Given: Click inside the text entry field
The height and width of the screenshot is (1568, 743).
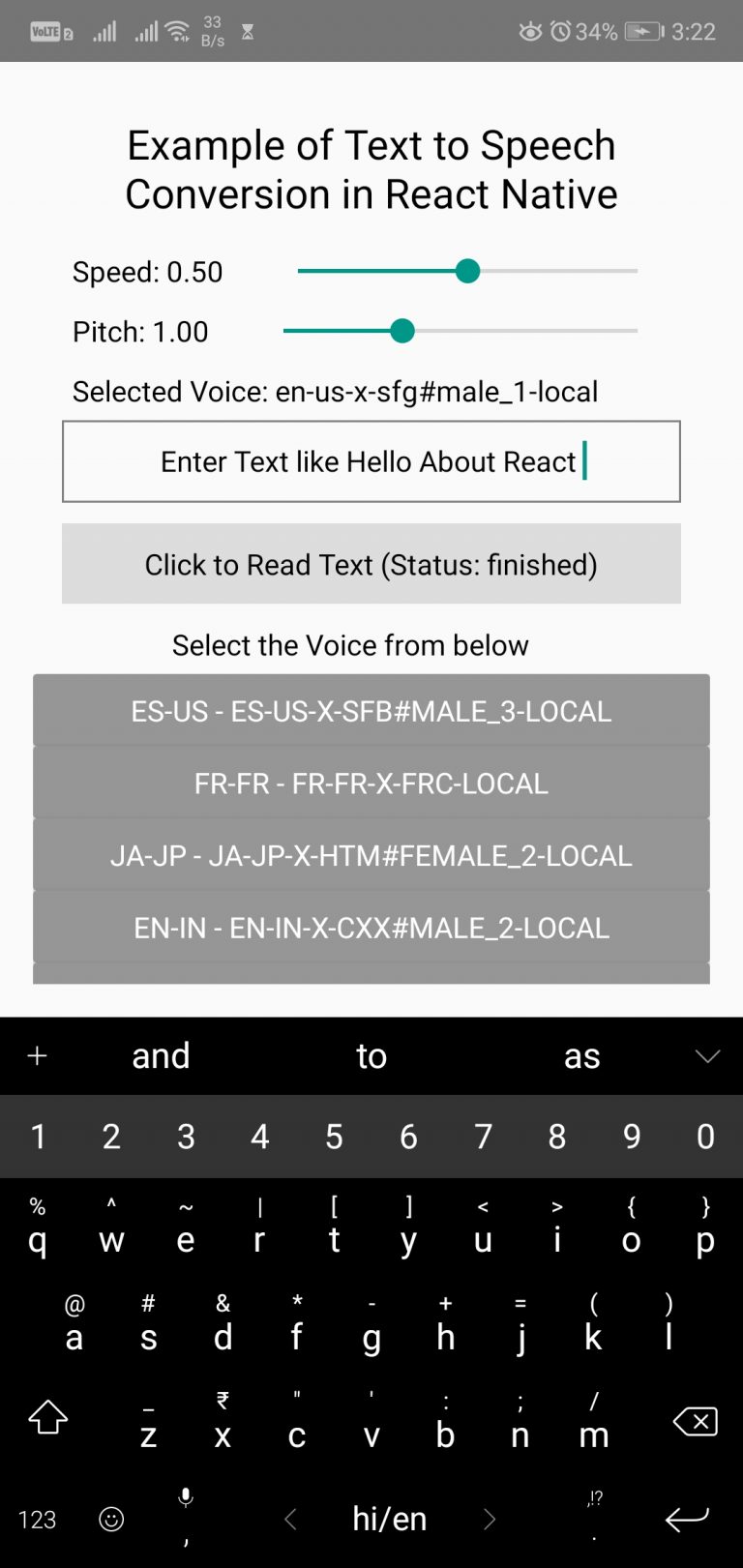Looking at the screenshot, I should tap(371, 461).
